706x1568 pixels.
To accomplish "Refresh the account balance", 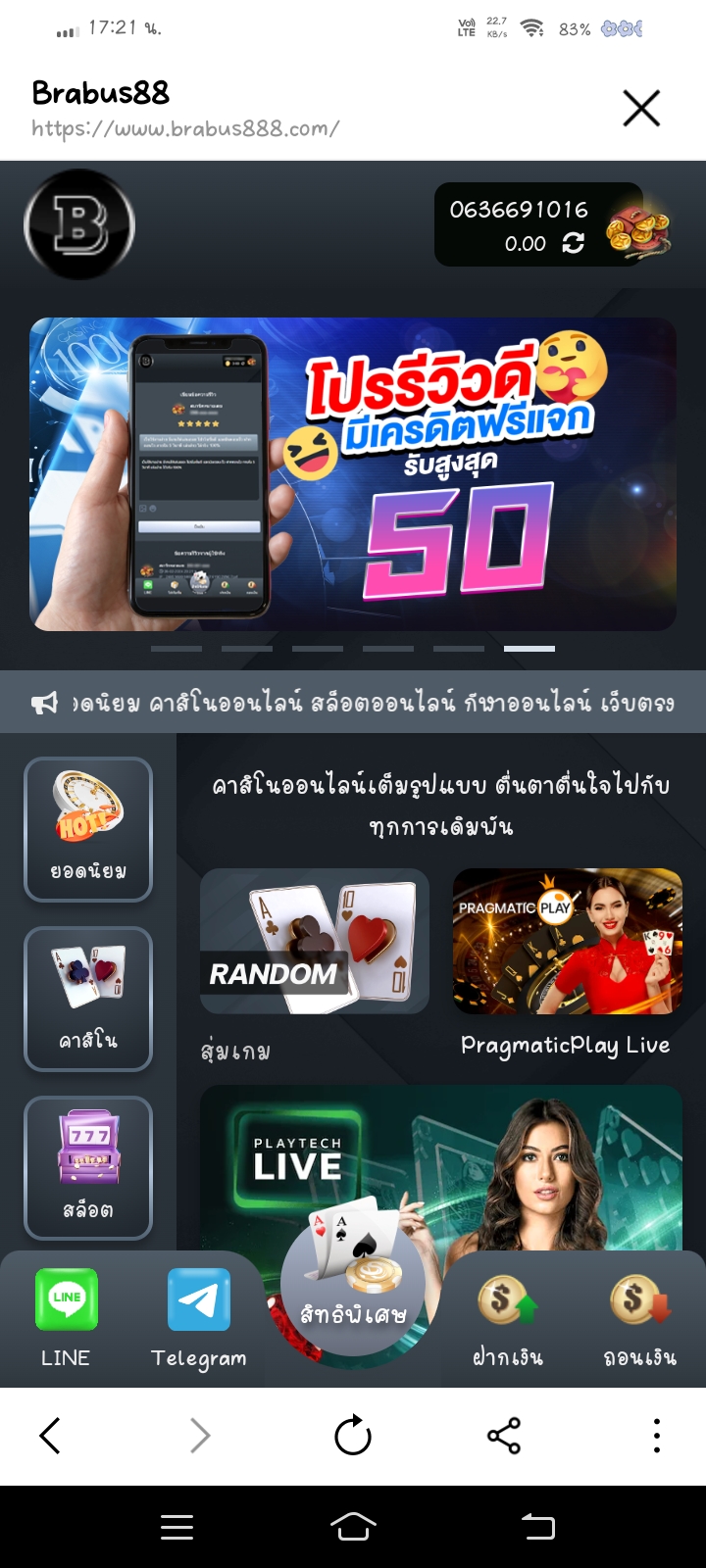I will click(574, 243).
